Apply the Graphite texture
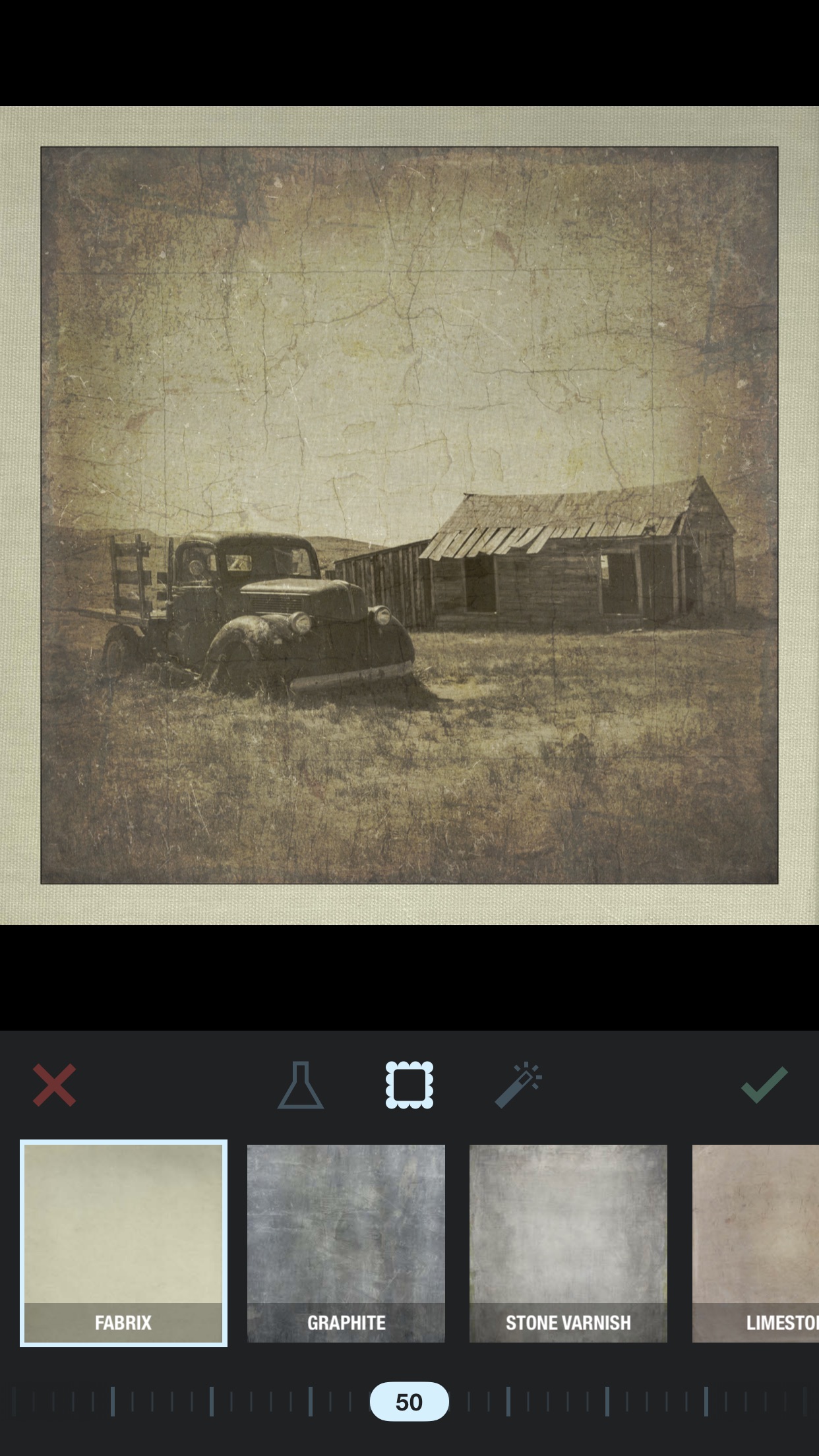819x1456 pixels. 346,1243
